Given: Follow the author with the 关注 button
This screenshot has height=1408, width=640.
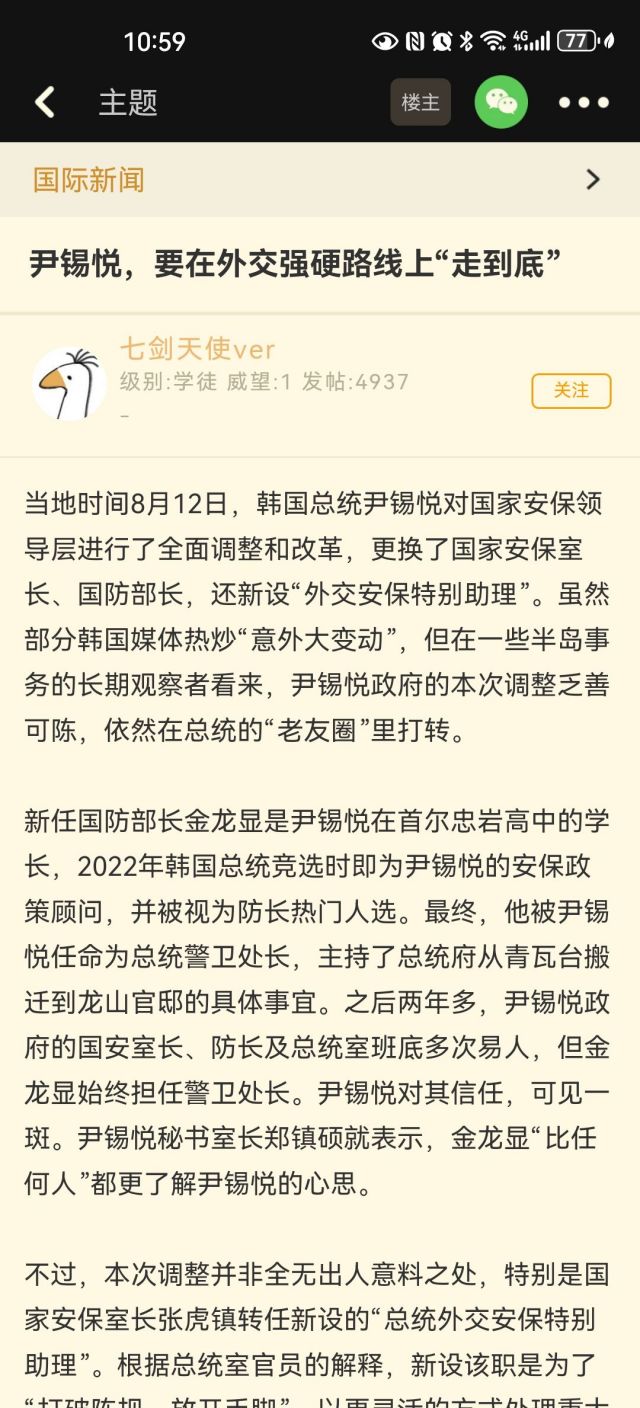Looking at the screenshot, I should tap(571, 390).
